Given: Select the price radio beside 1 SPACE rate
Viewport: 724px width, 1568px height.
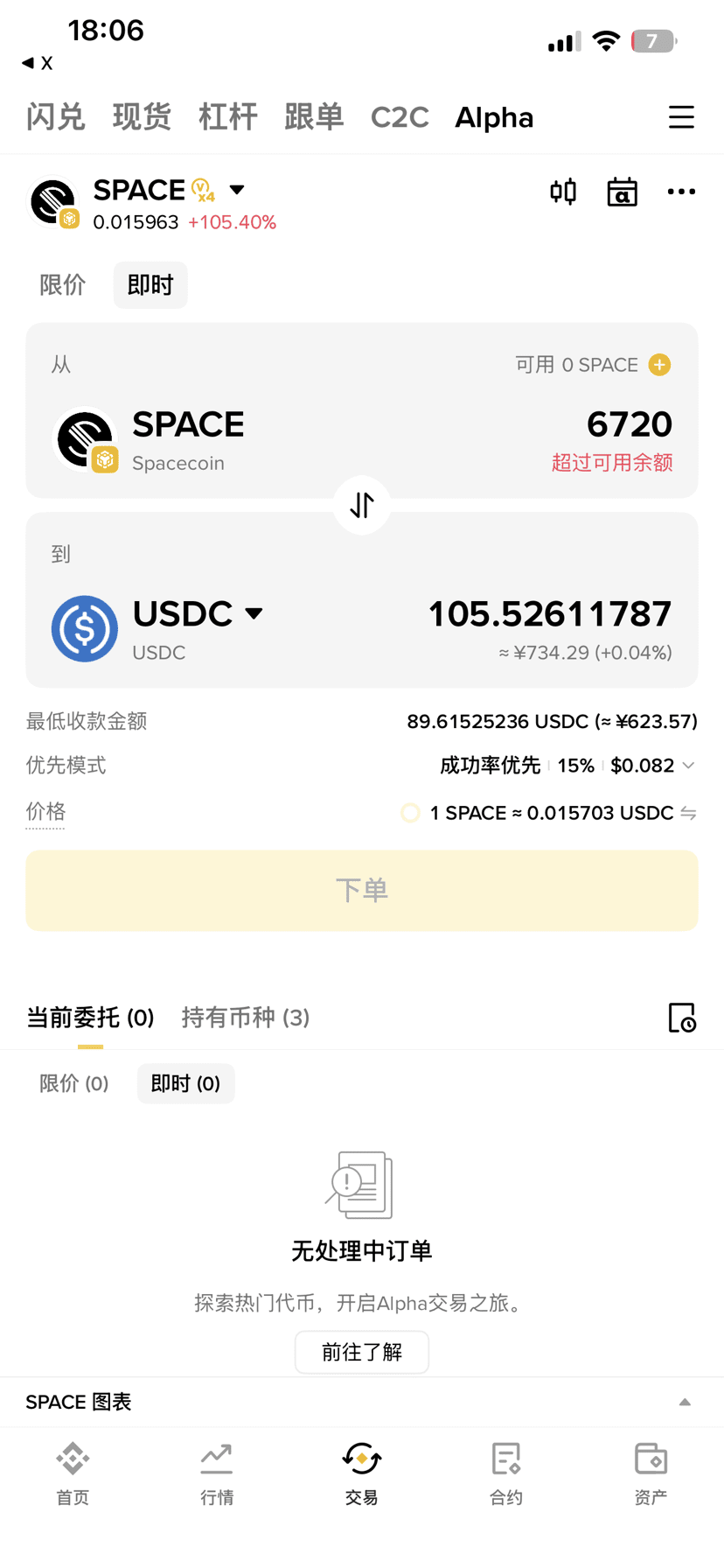Looking at the screenshot, I should click(409, 813).
